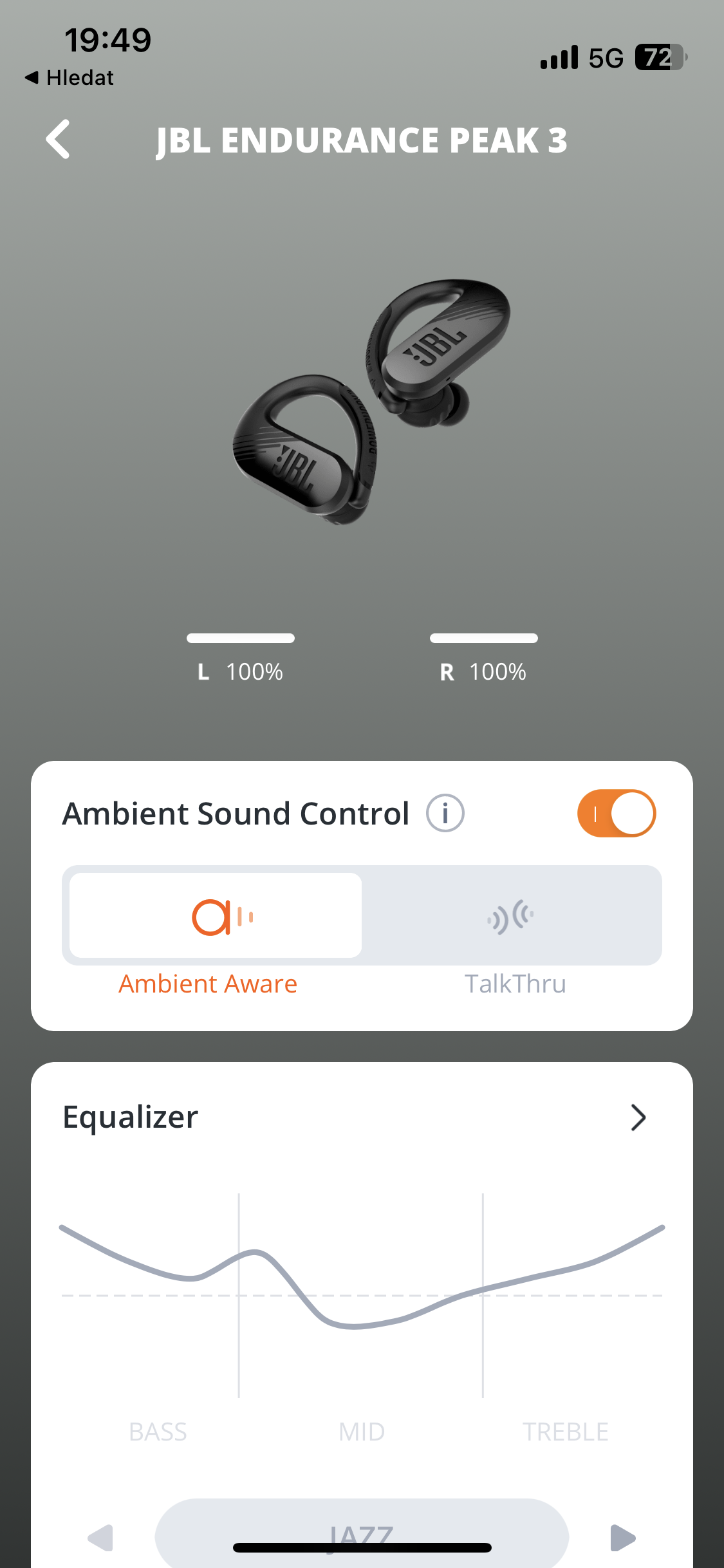Select the next equalizer preset
The height and width of the screenshot is (1568, 724).
tap(622, 1537)
